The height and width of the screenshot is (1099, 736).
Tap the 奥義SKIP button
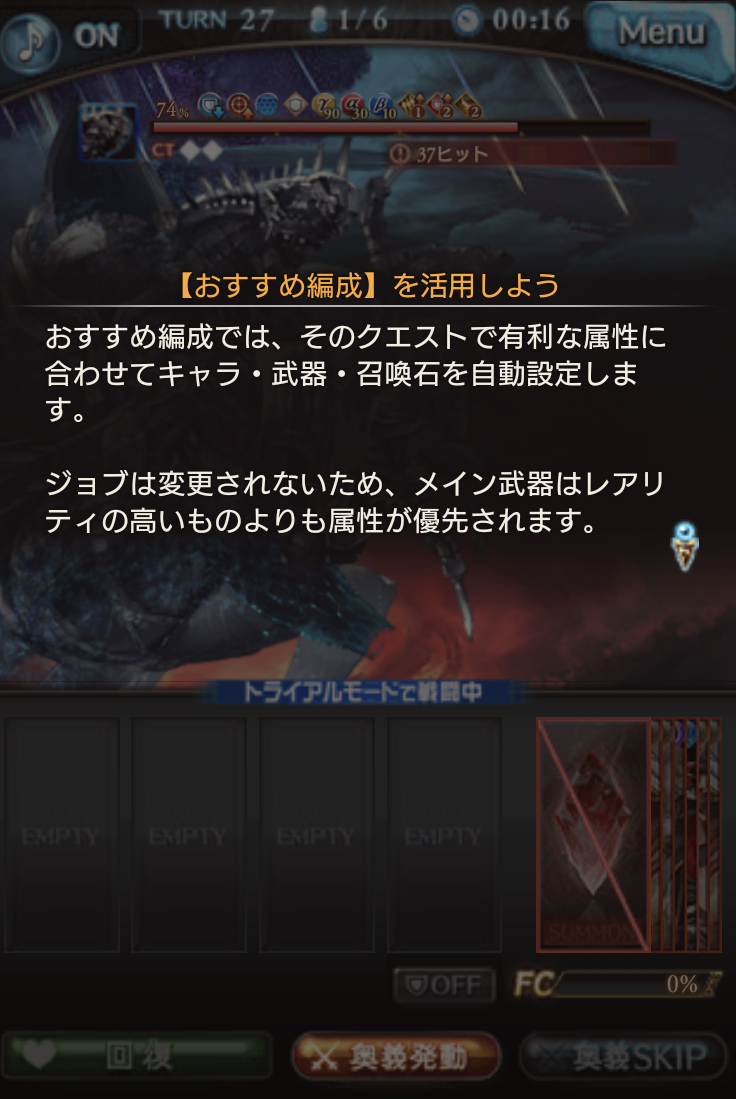[x=624, y=1056]
